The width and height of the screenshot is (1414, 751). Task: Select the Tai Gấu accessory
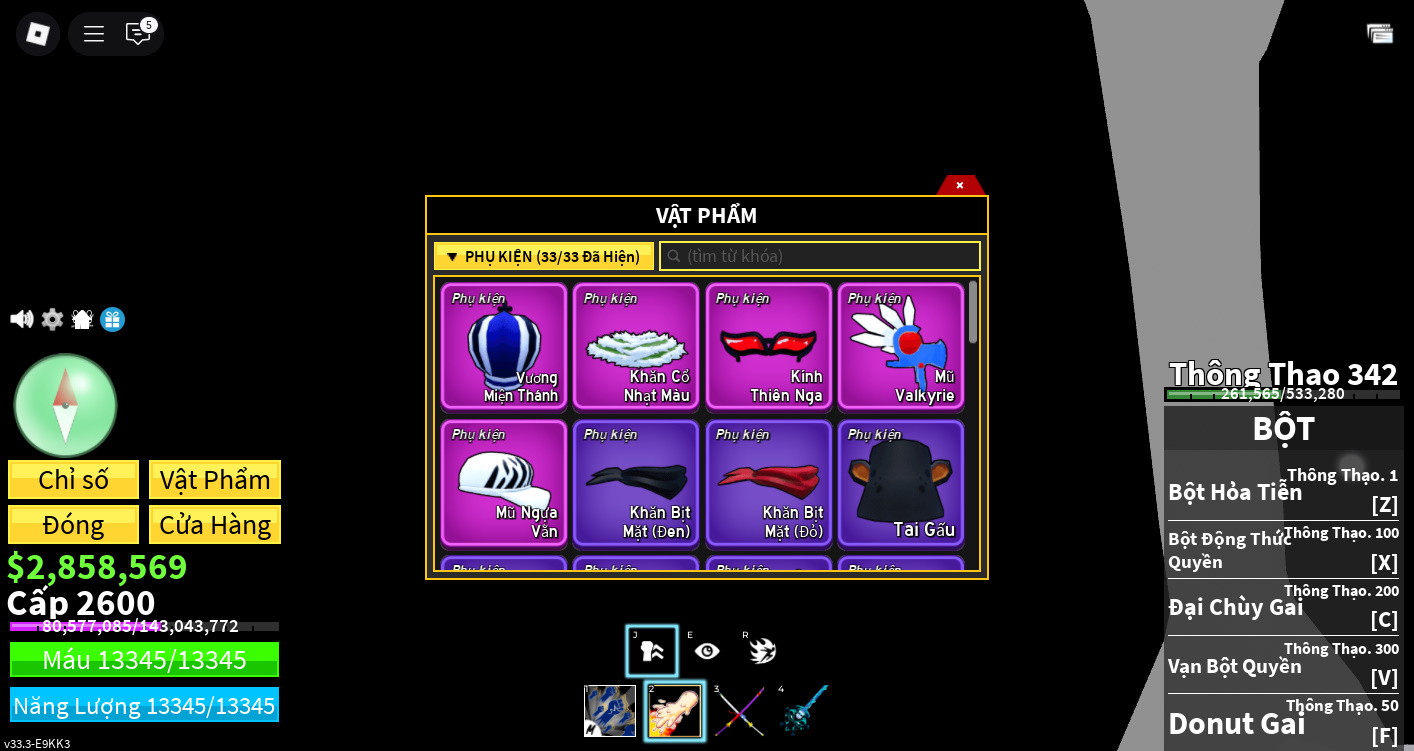point(900,483)
